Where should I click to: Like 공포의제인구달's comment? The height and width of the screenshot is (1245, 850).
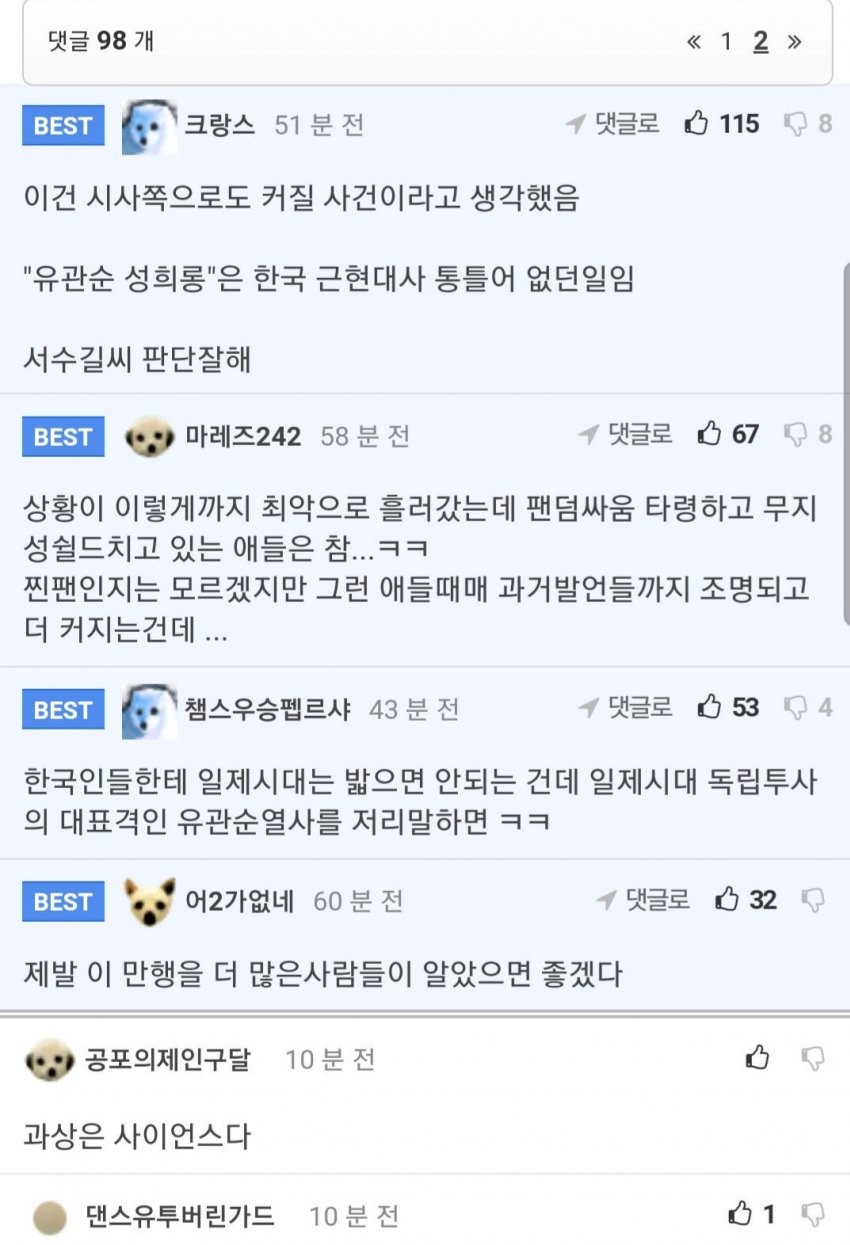758,1058
